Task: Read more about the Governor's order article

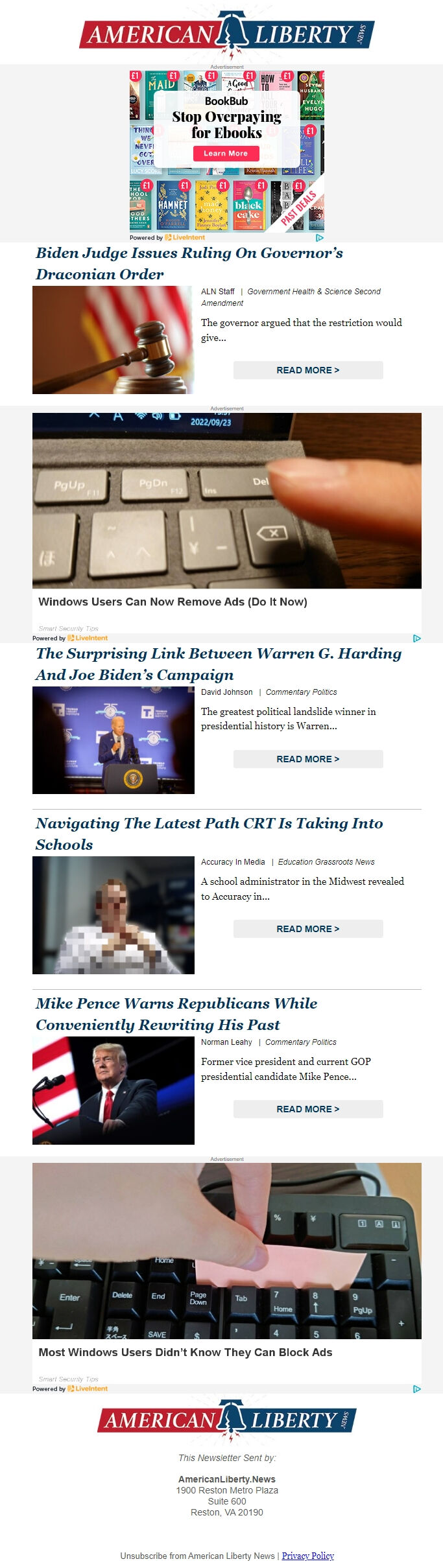Action: pos(307,370)
